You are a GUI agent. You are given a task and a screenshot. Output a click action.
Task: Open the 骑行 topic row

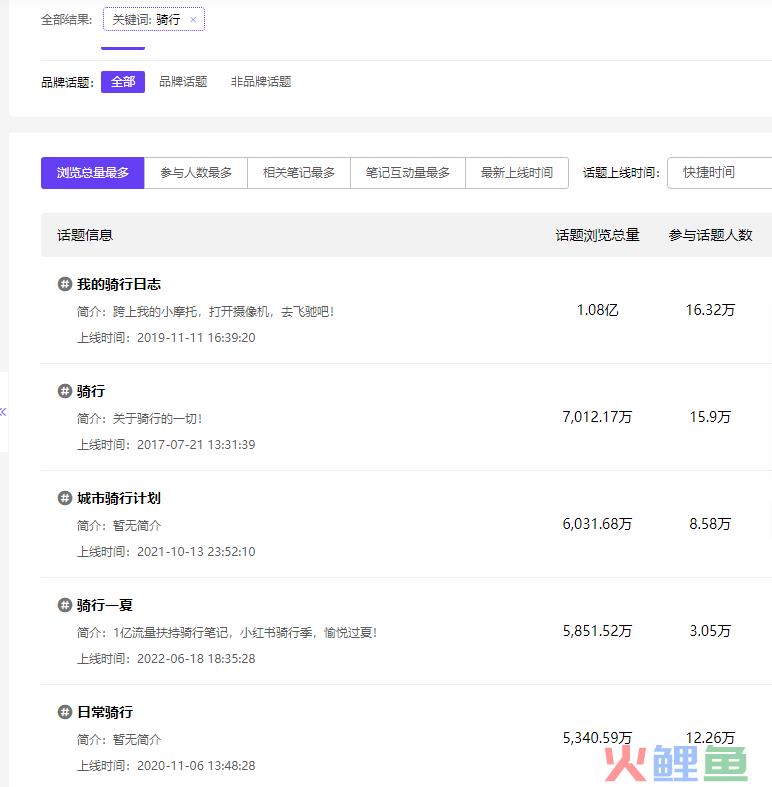tap(91, 391)
